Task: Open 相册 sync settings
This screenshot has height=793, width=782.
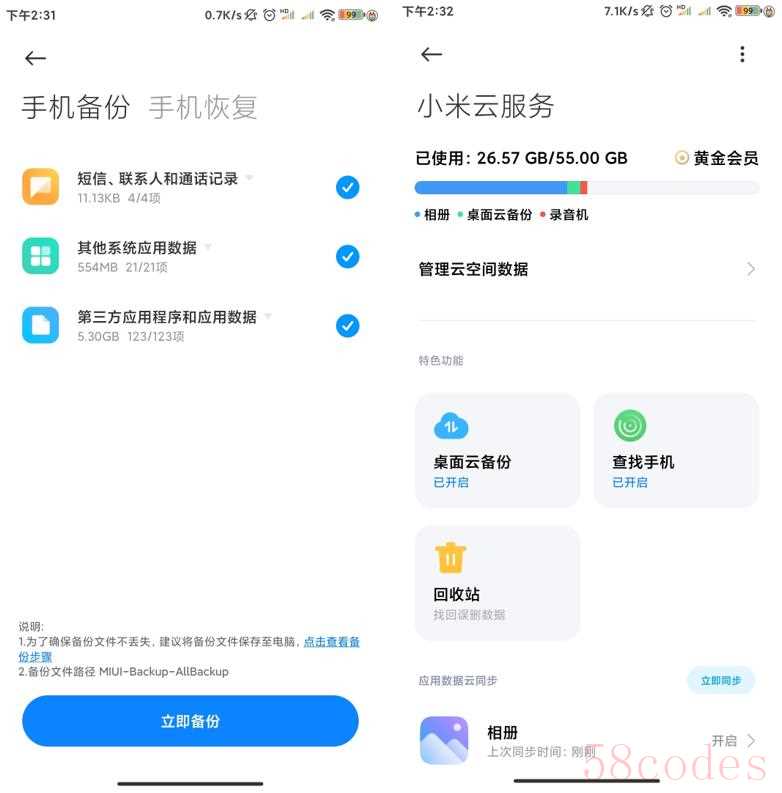Action: 587,740
